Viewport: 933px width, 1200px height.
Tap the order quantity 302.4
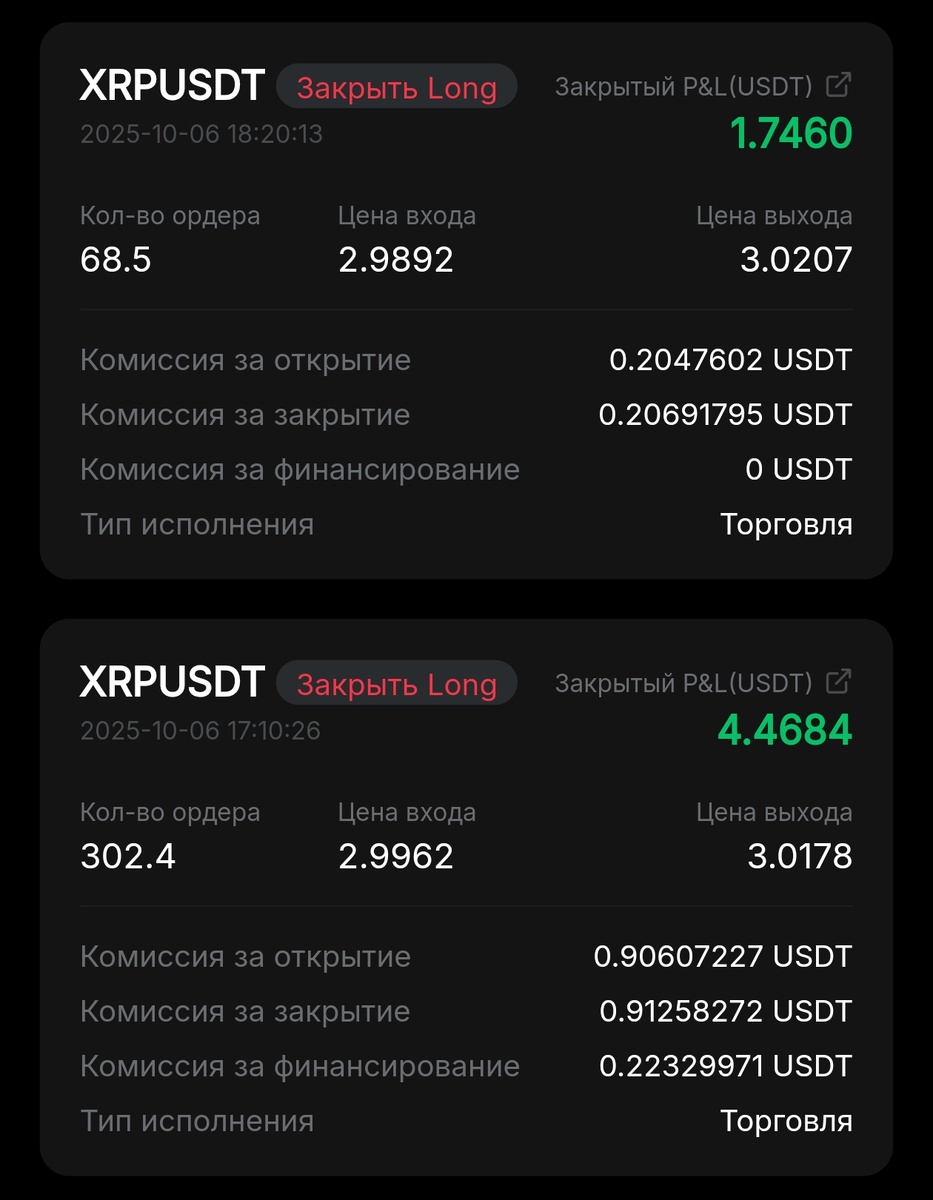pyautogui.click(x=127, y=856)
